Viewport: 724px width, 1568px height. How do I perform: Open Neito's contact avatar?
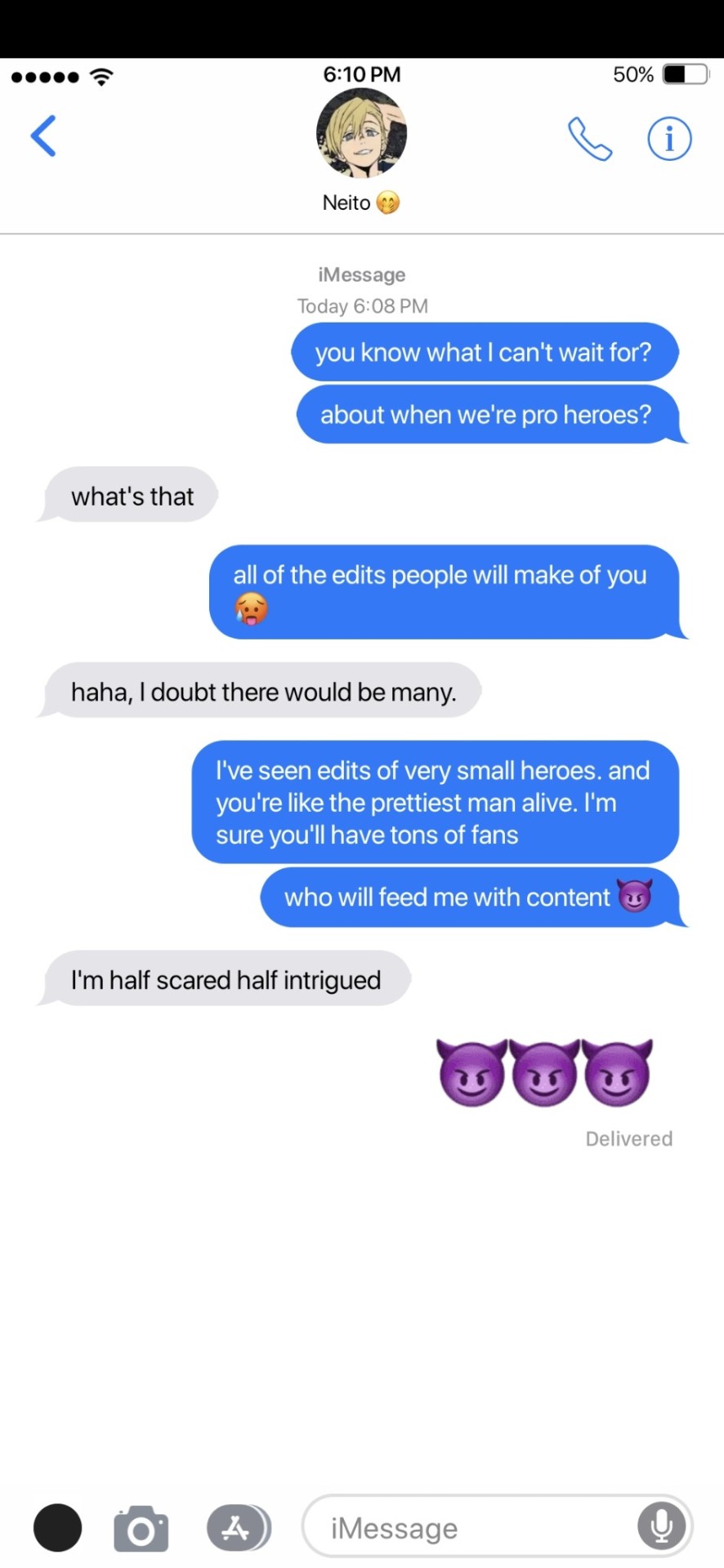point(361,133)
